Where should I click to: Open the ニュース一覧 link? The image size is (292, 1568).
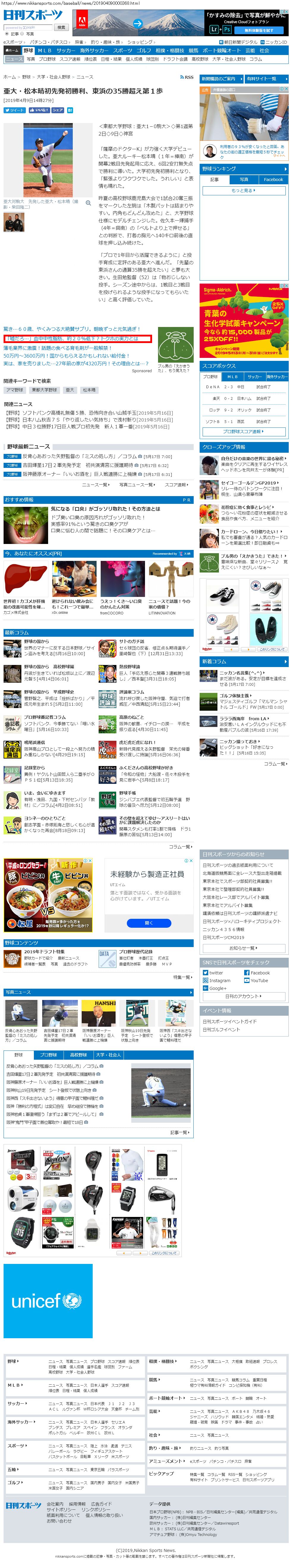click(x=96, y=485)
